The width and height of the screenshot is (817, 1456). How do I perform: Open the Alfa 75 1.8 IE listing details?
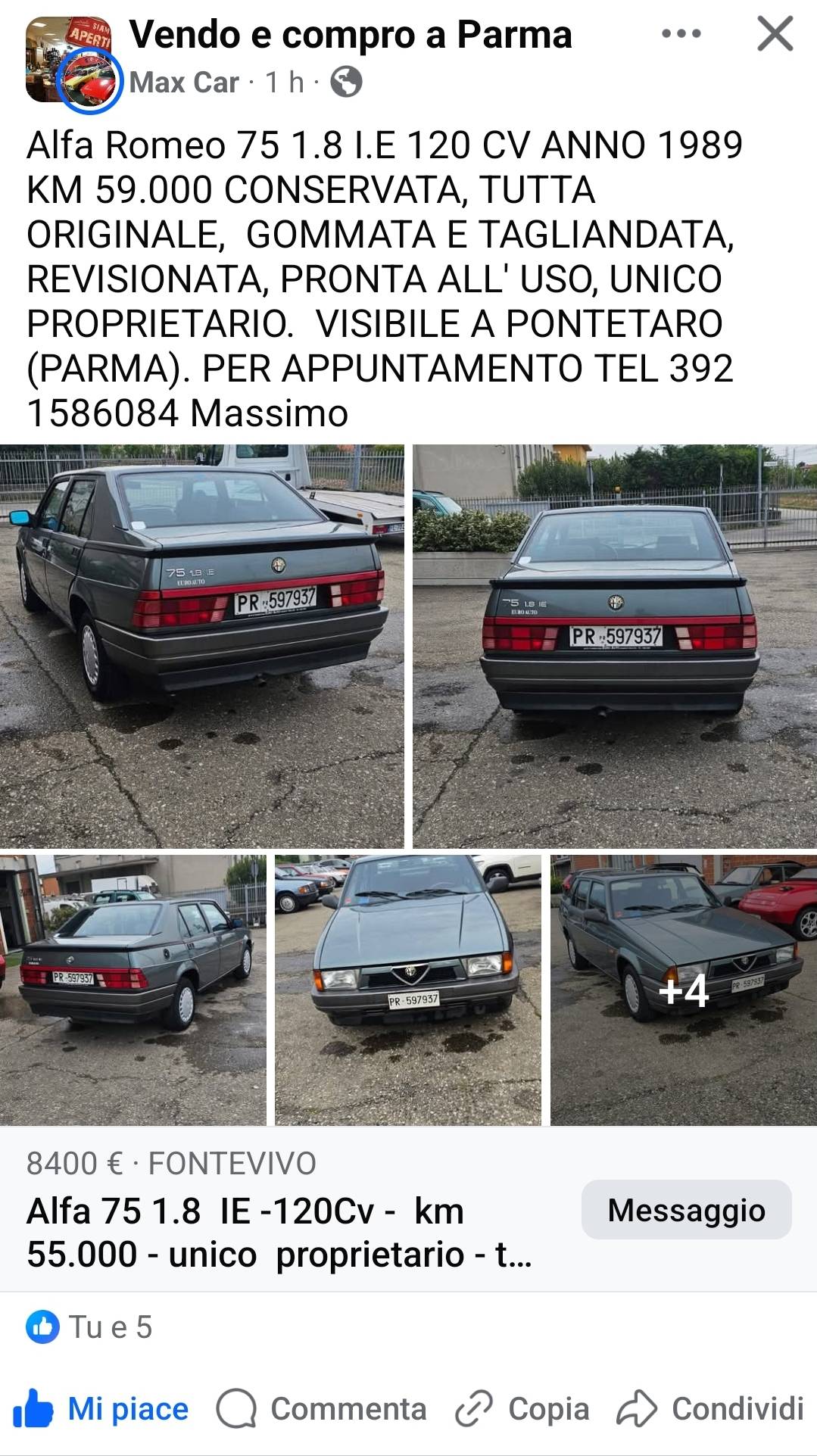pyautogui.click(x=280, y=1232)
